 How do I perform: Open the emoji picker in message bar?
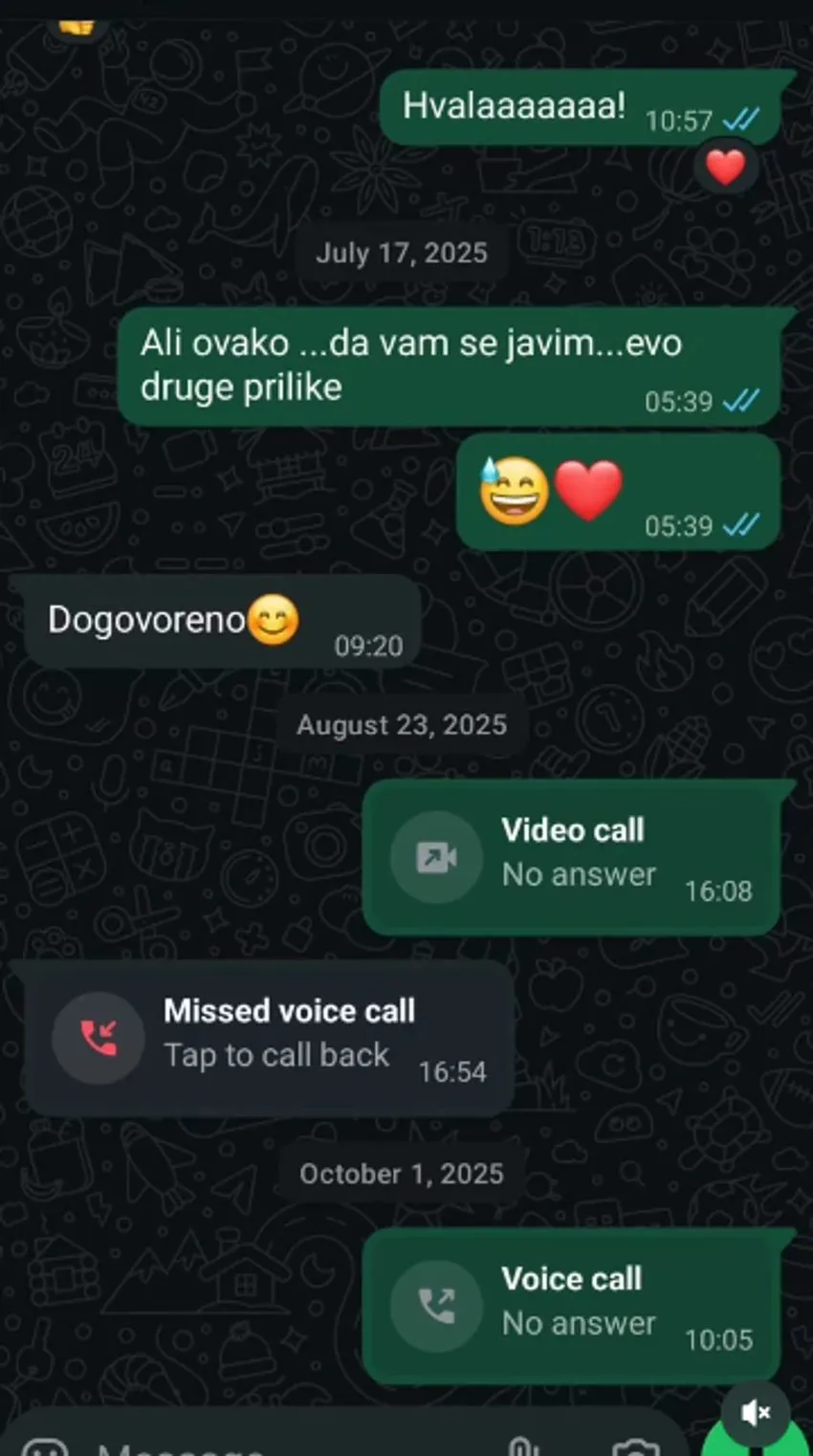(44, 1448)
